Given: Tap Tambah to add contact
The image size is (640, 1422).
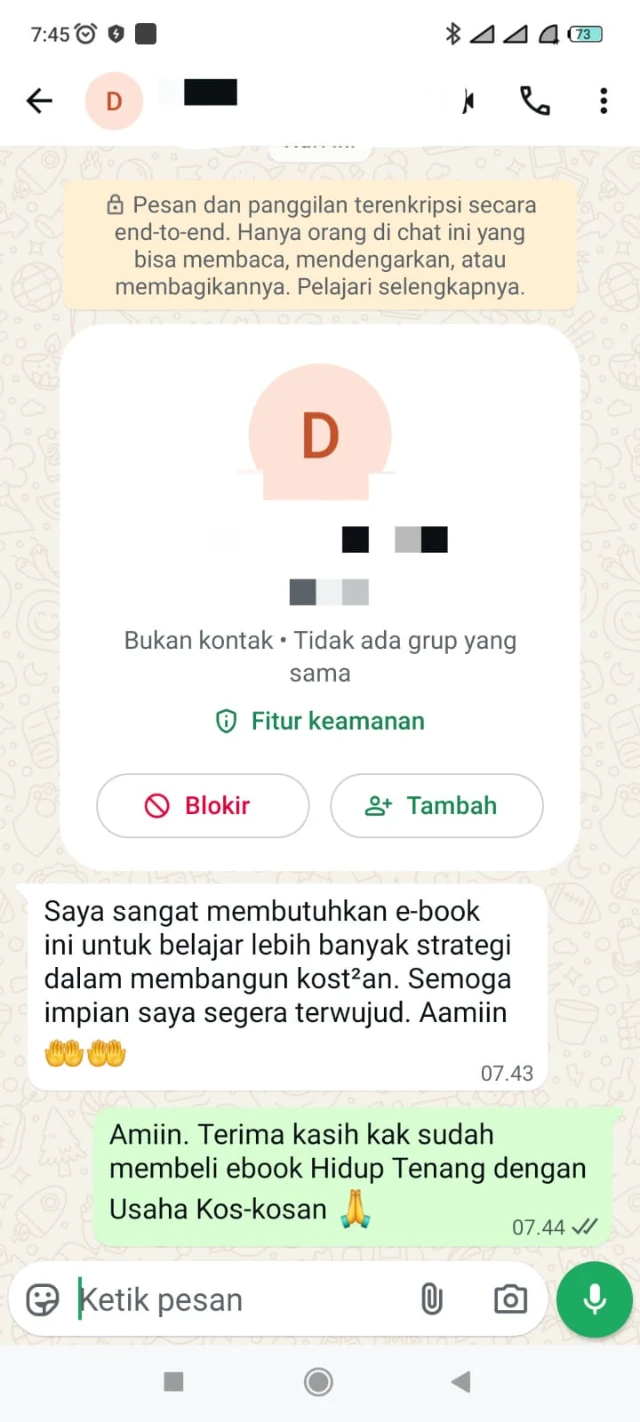Looking at the screenshot, I should click(437, 806).
